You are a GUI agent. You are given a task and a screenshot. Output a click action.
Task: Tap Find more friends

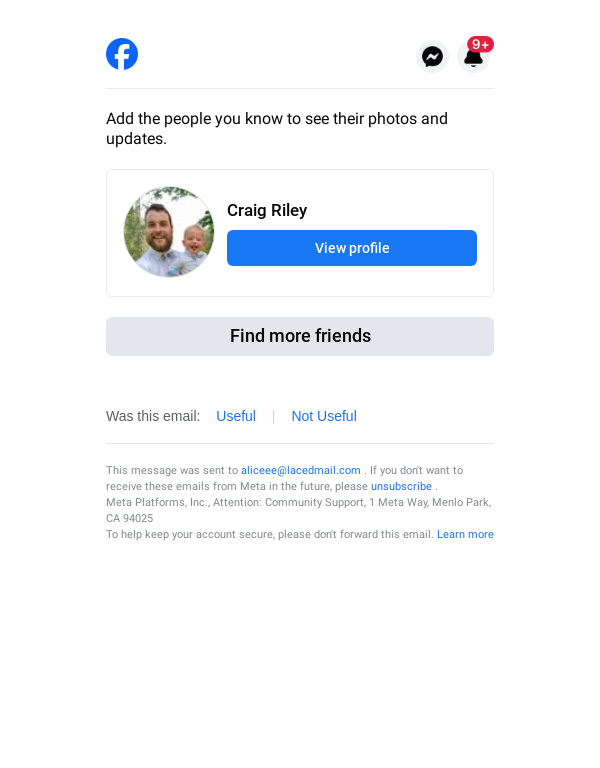300,336
